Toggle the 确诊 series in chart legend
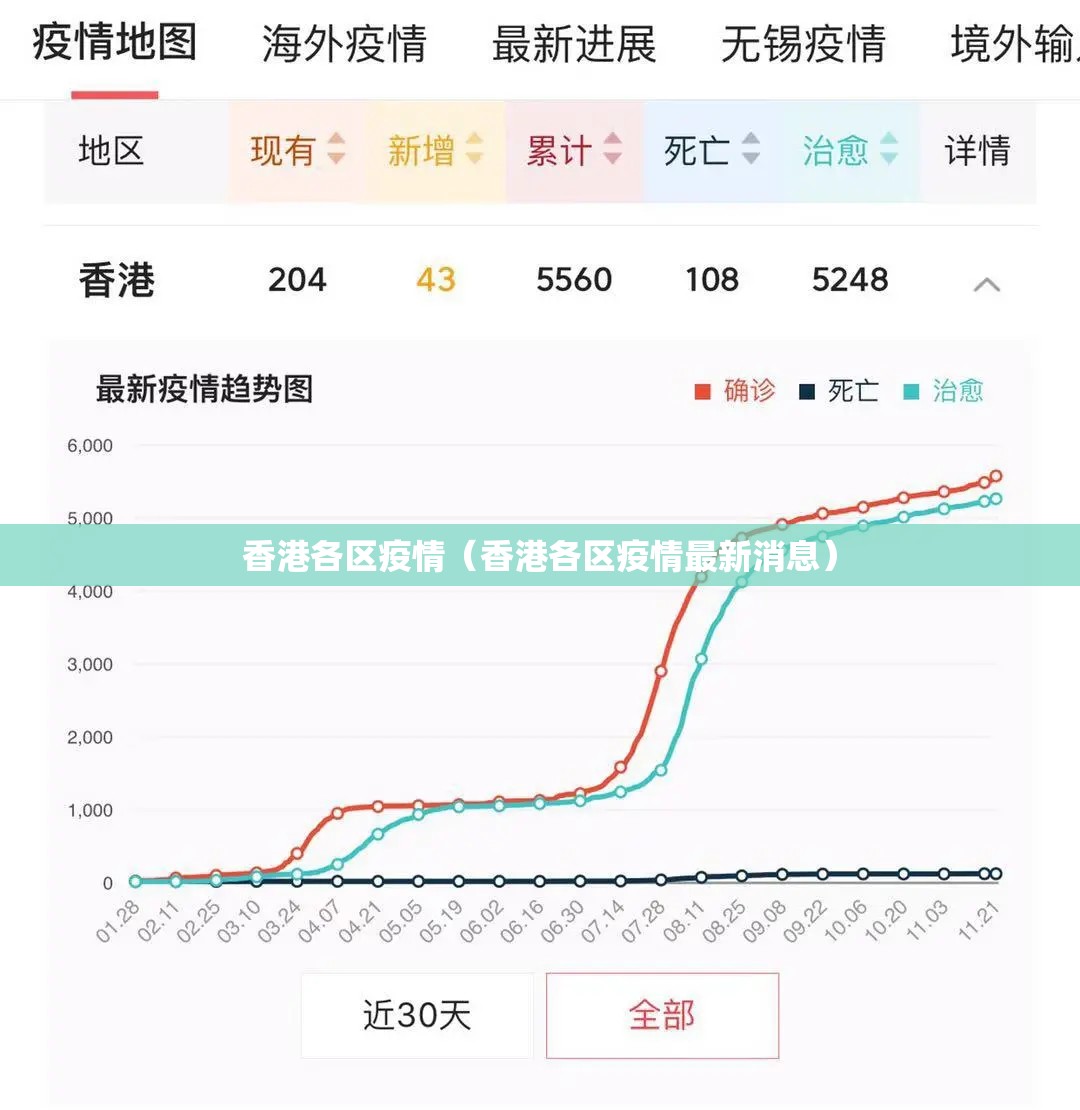Image resolution: width=1080 pixels, height=1110 pixels. point(736,391)
